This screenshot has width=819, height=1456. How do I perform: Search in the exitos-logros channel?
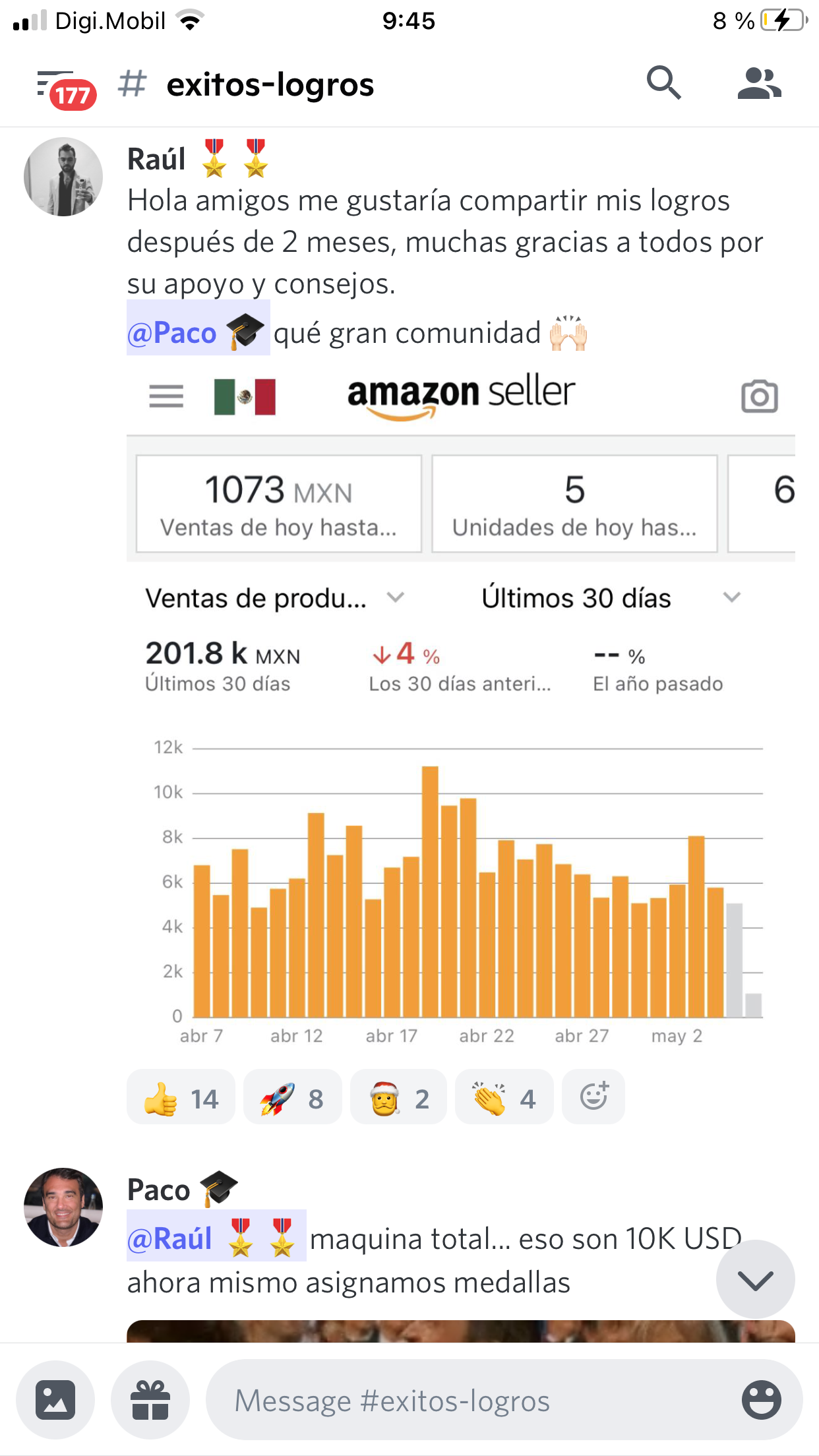[663, 84]
